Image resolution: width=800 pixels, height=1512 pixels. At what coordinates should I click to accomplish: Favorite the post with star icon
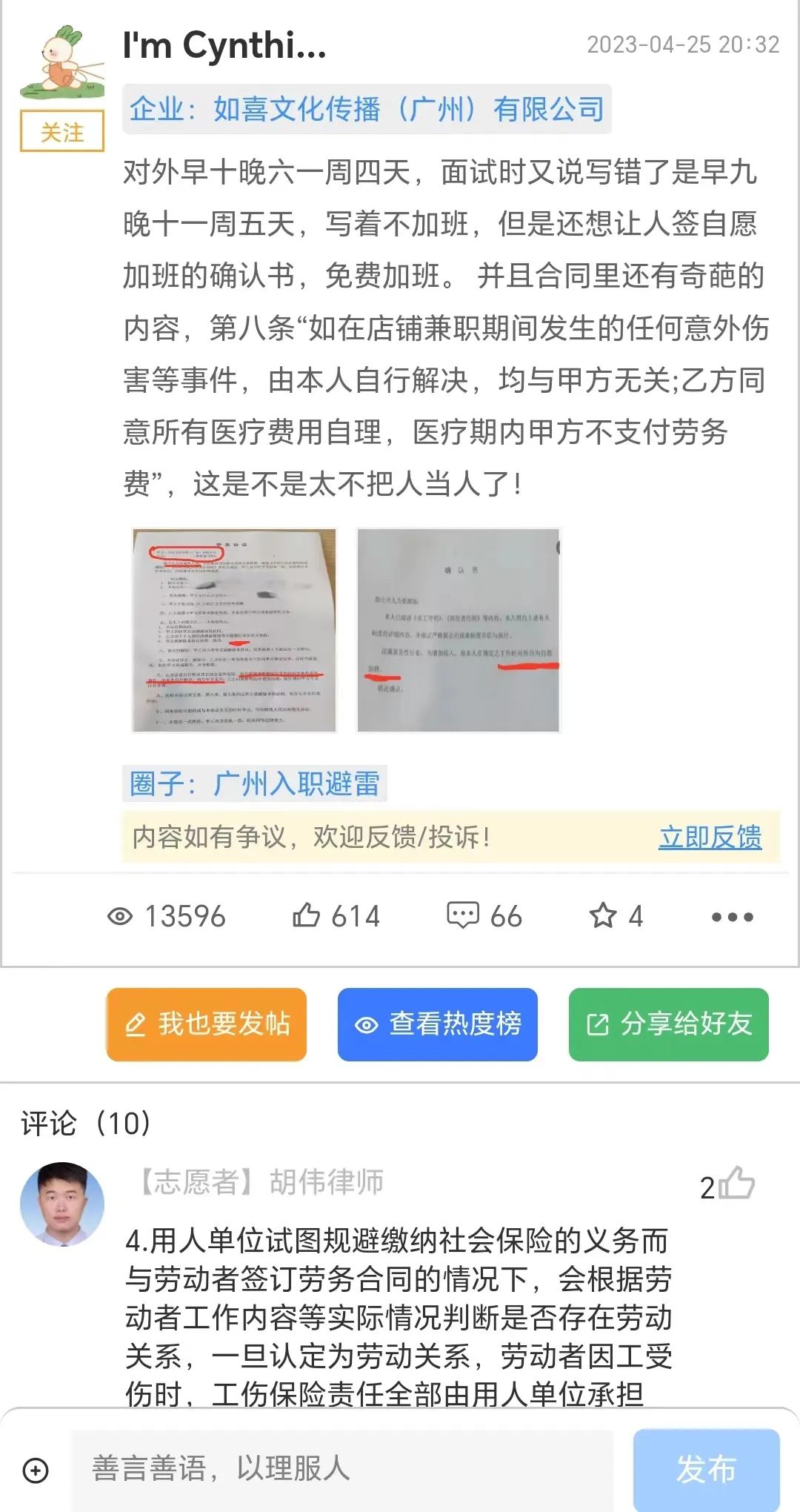(x=615, y=917)
